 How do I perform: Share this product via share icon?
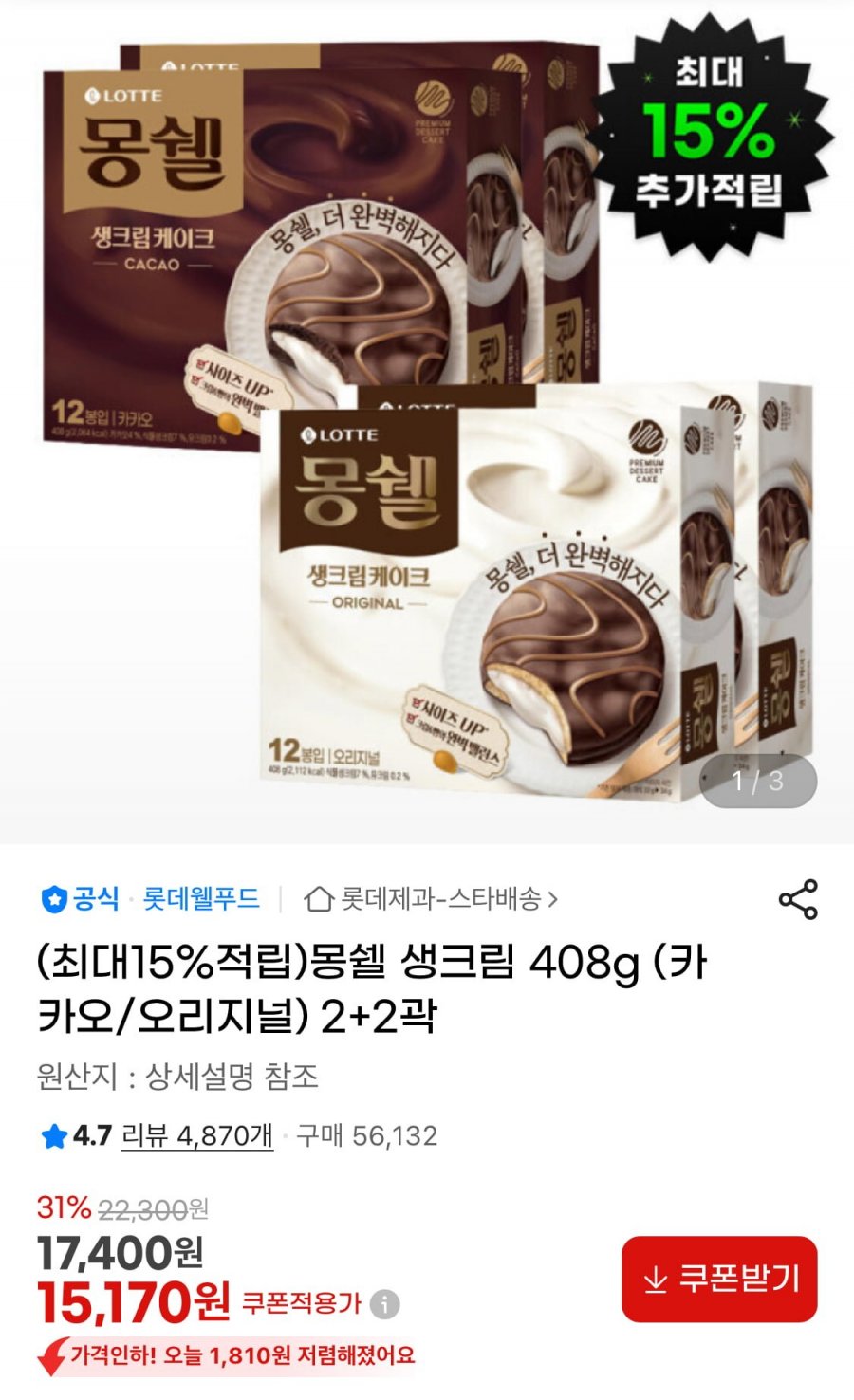798,899
